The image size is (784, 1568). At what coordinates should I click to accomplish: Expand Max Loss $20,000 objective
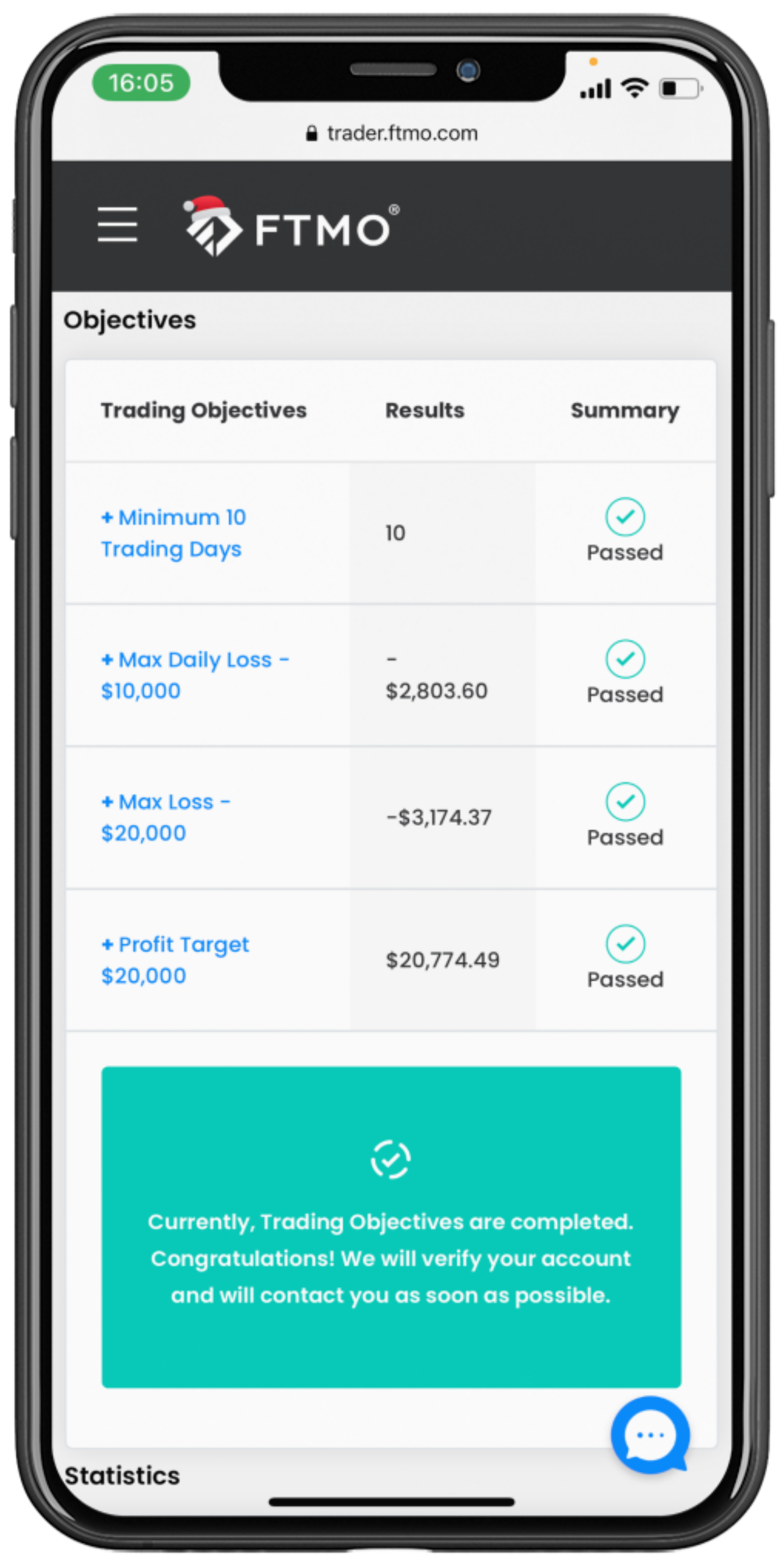pos(166,817)
